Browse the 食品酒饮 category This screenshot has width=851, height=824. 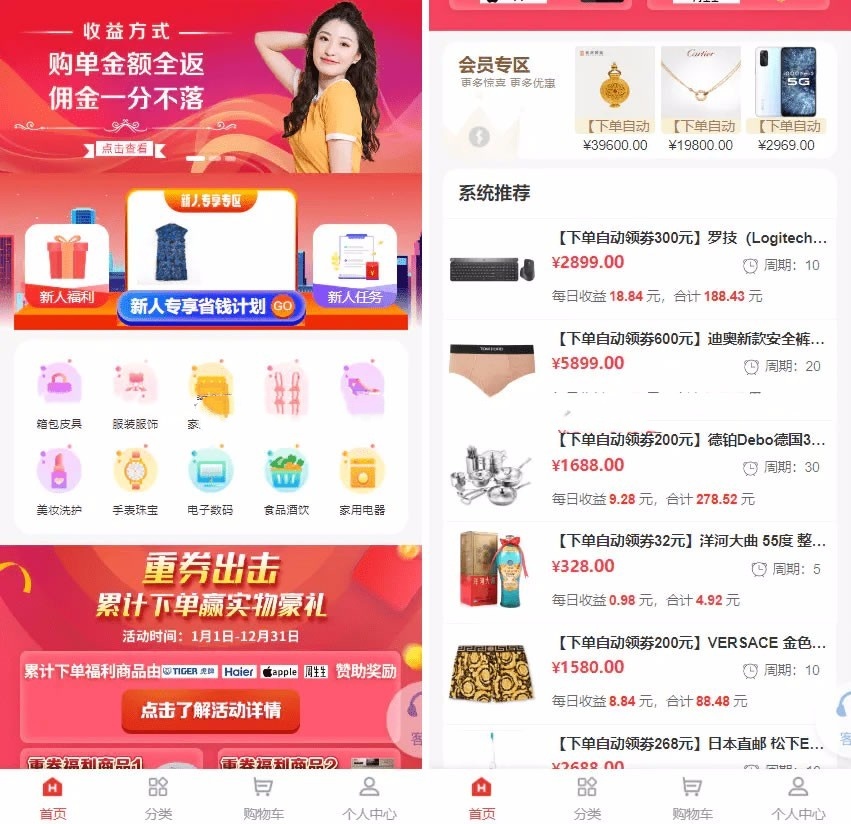point(286,481)
